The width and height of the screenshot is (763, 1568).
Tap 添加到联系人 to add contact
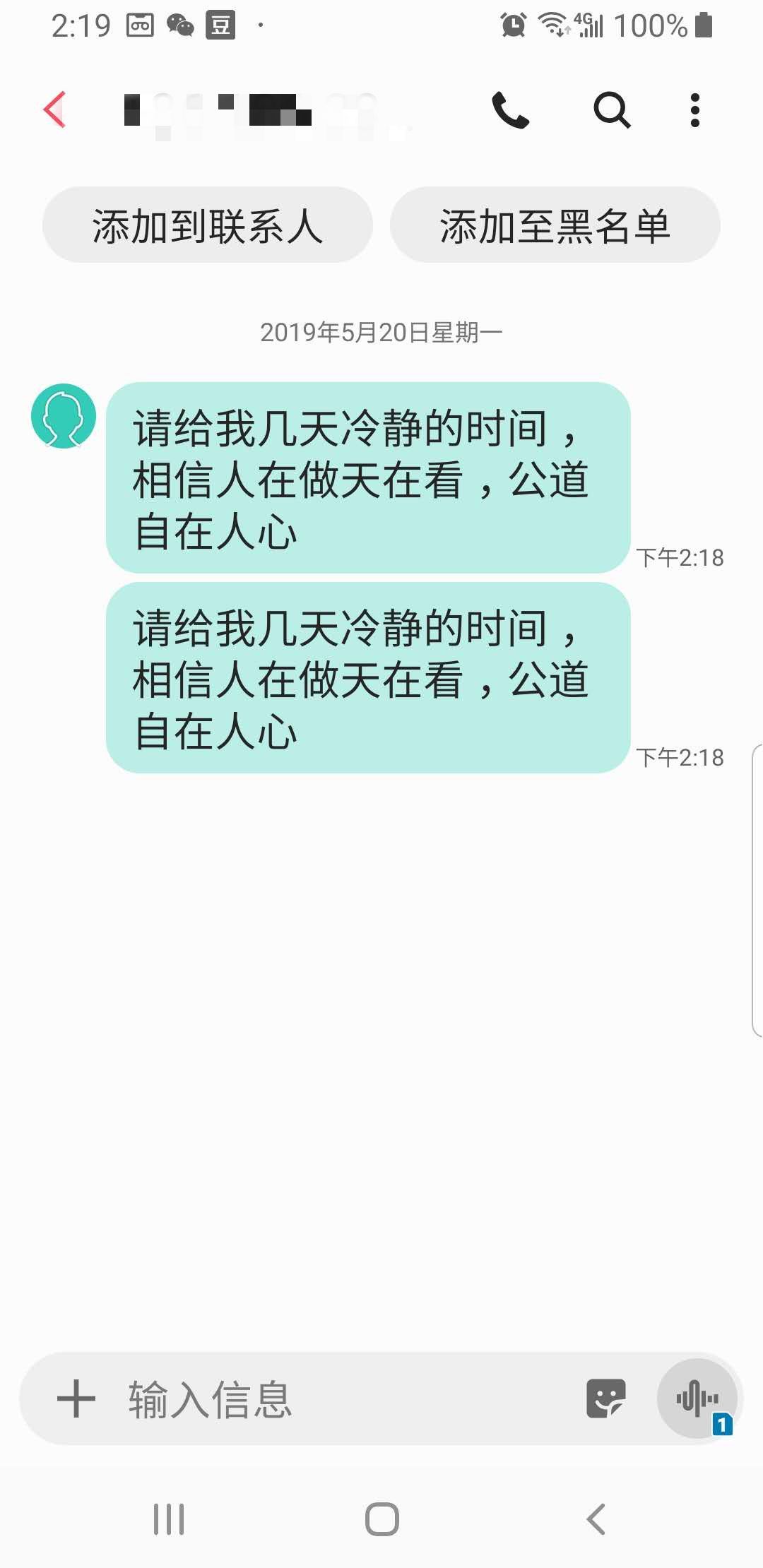click(208, 225)
